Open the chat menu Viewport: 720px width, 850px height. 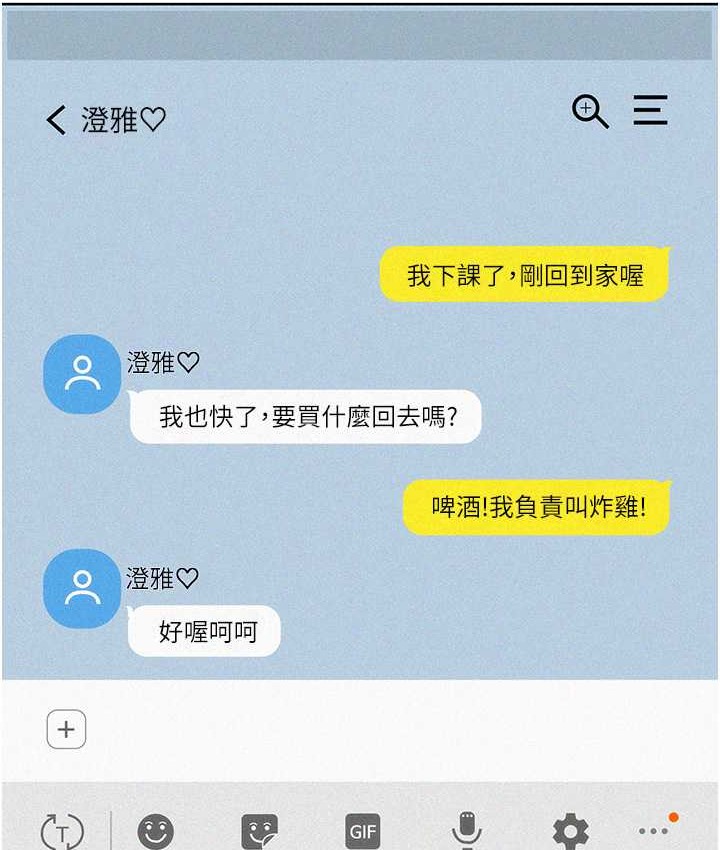[650, 111]
